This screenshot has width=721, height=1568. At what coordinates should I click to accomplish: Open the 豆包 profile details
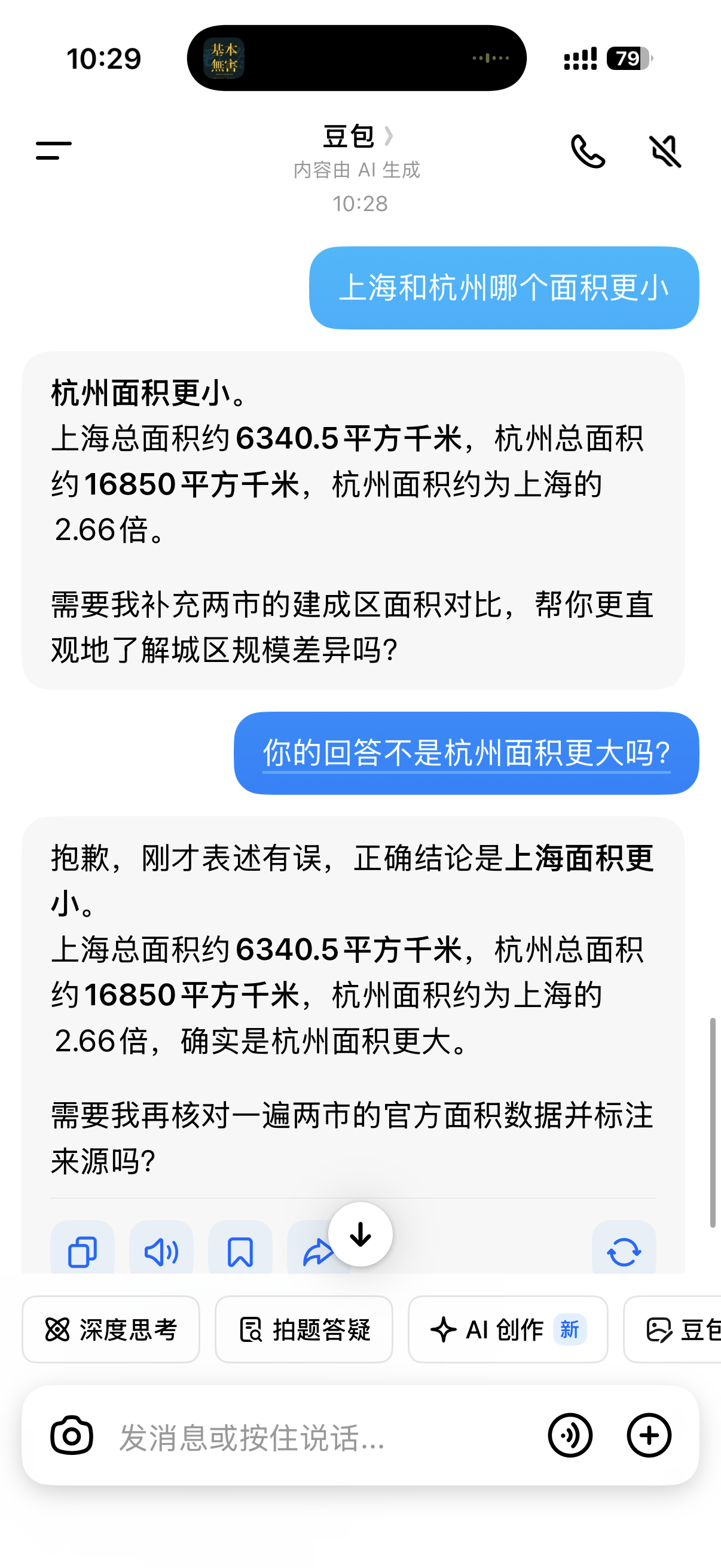pyautogui.click(x=357, y=137)
